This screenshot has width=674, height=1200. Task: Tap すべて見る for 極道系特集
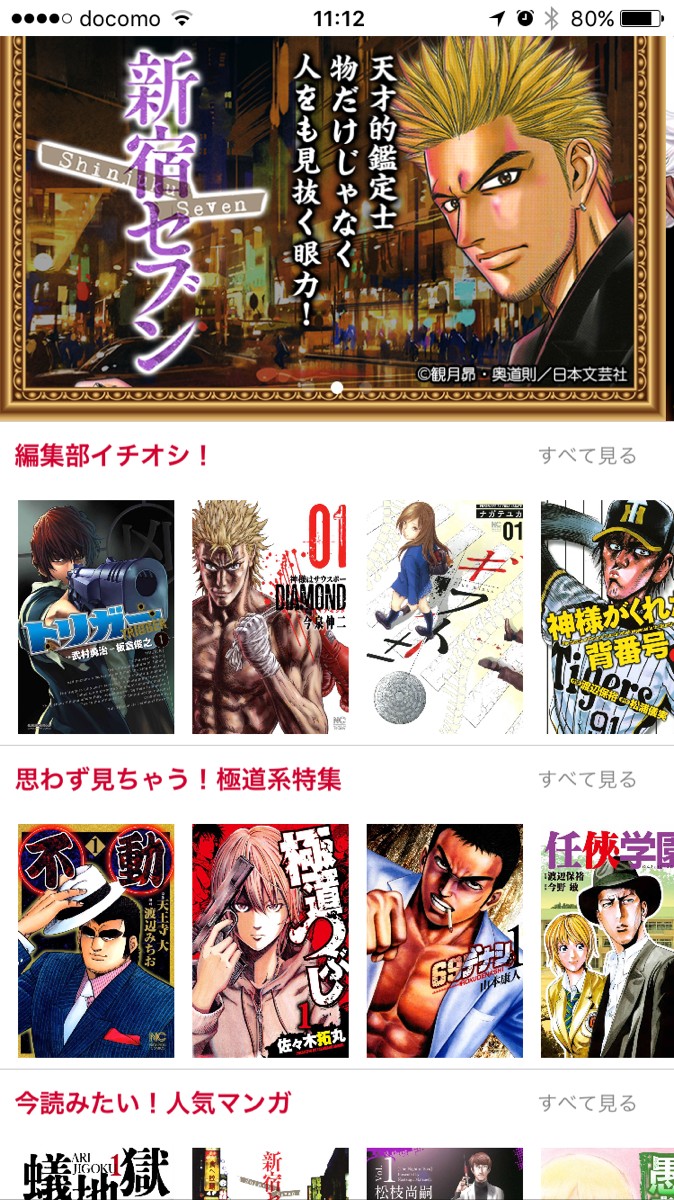click(x=587, y=780)
